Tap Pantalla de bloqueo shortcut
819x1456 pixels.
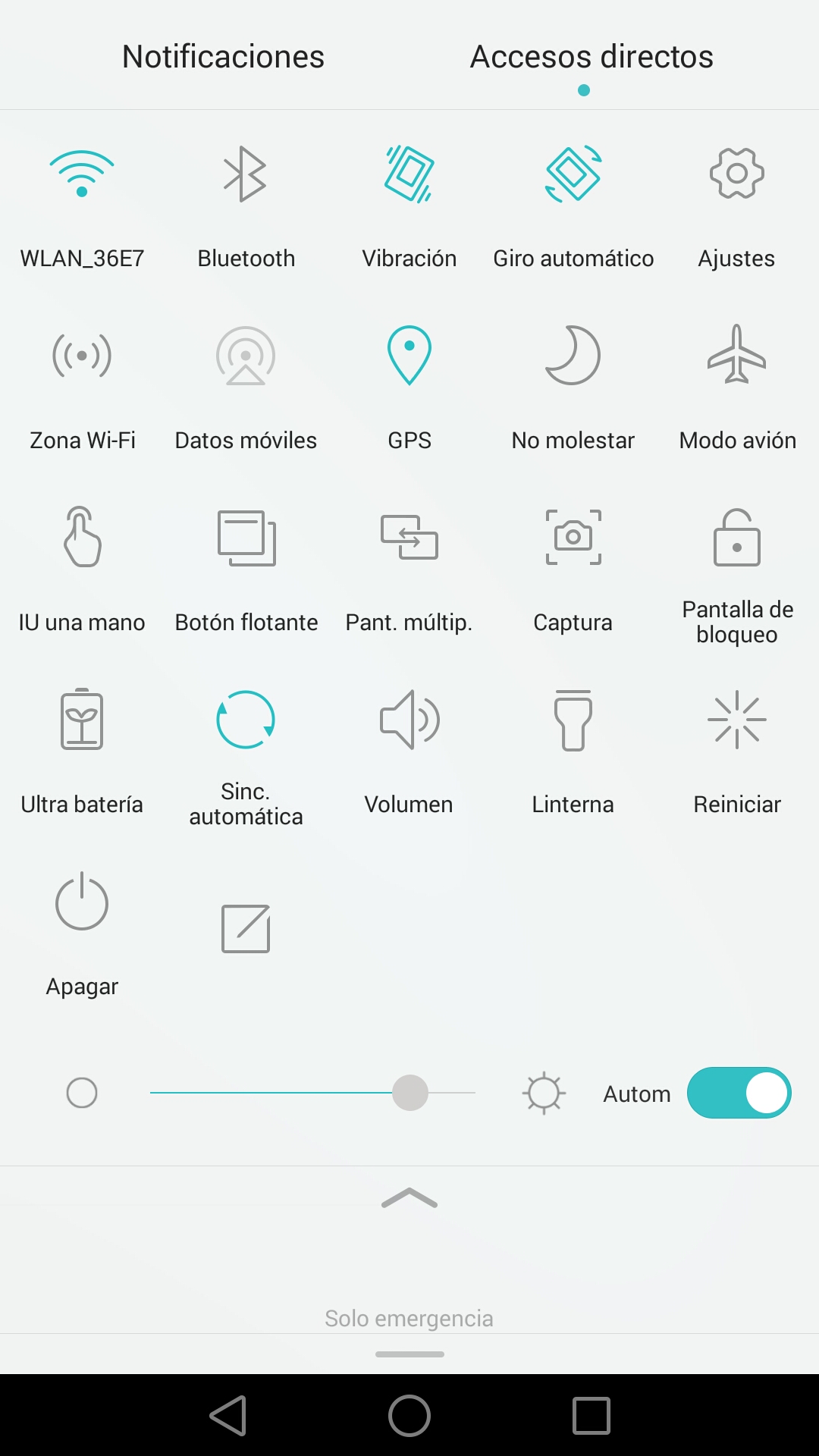736,538
